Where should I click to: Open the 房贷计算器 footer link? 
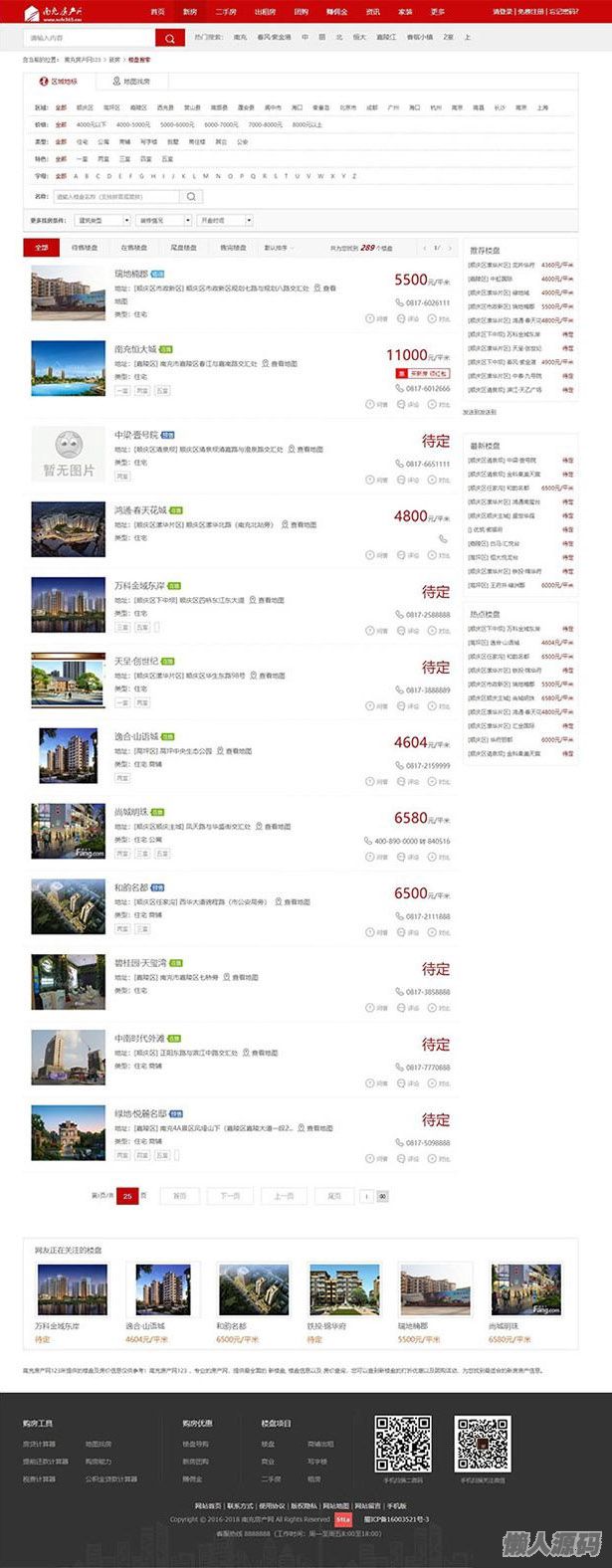pyautogui.click(x=39, y=1444)
